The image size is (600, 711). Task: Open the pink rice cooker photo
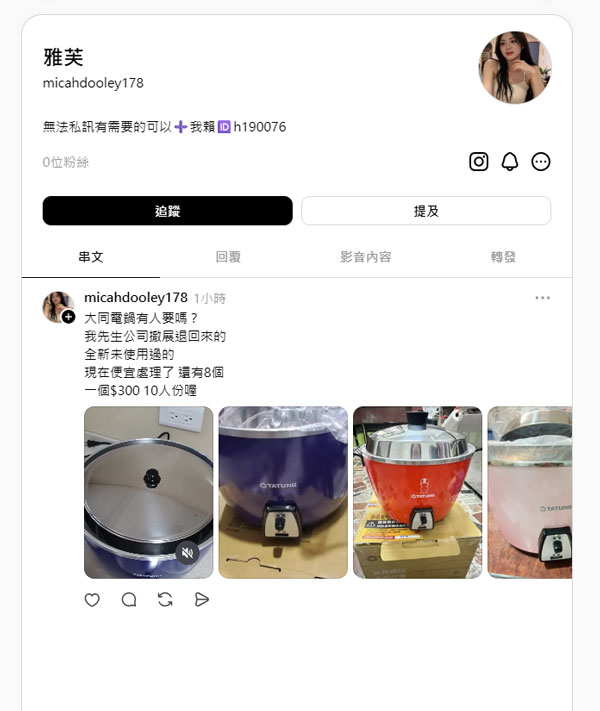(530, 492)
